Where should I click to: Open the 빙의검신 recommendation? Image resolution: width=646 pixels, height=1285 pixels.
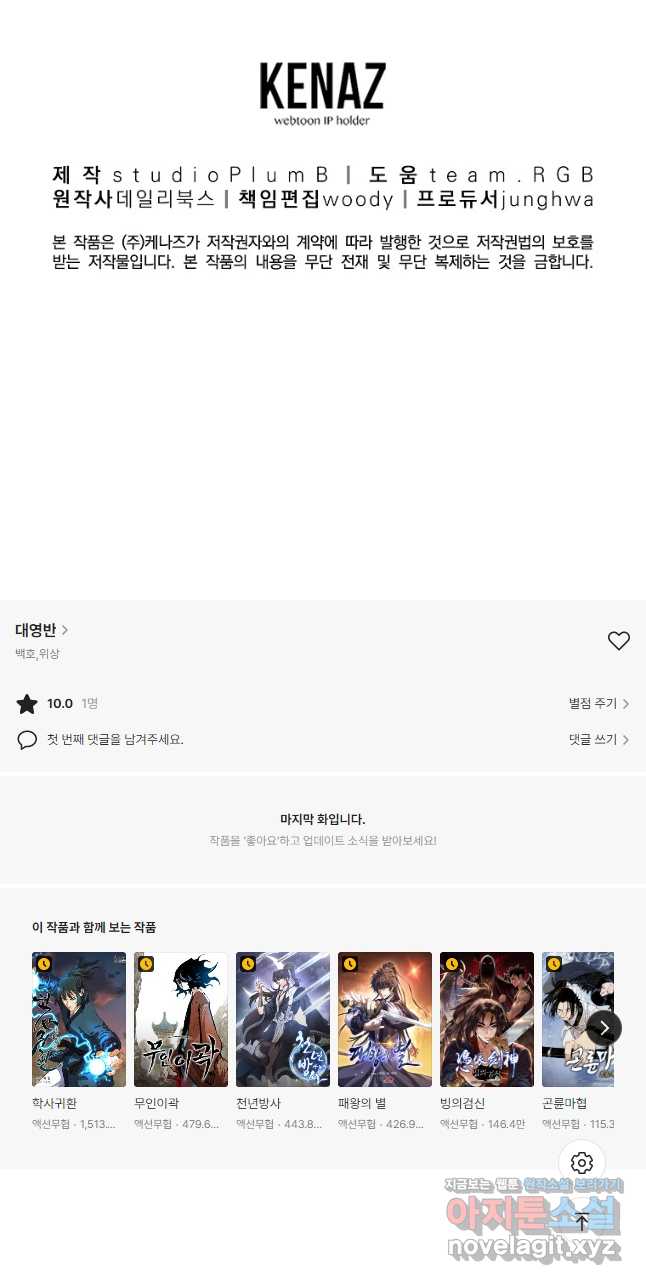tap(487, 1019)
